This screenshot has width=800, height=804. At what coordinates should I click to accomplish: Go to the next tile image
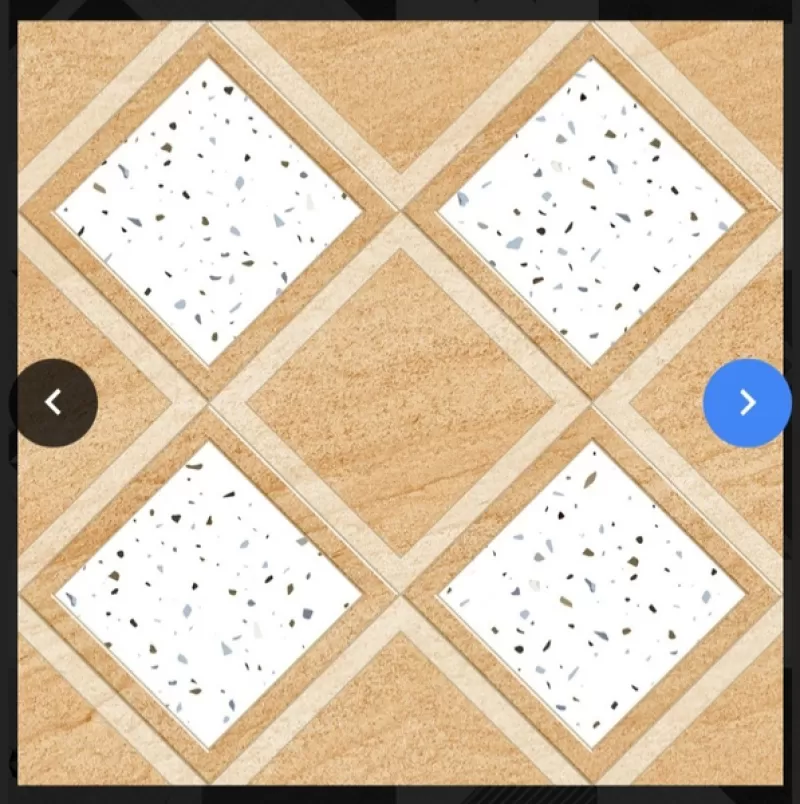(747, 402)
